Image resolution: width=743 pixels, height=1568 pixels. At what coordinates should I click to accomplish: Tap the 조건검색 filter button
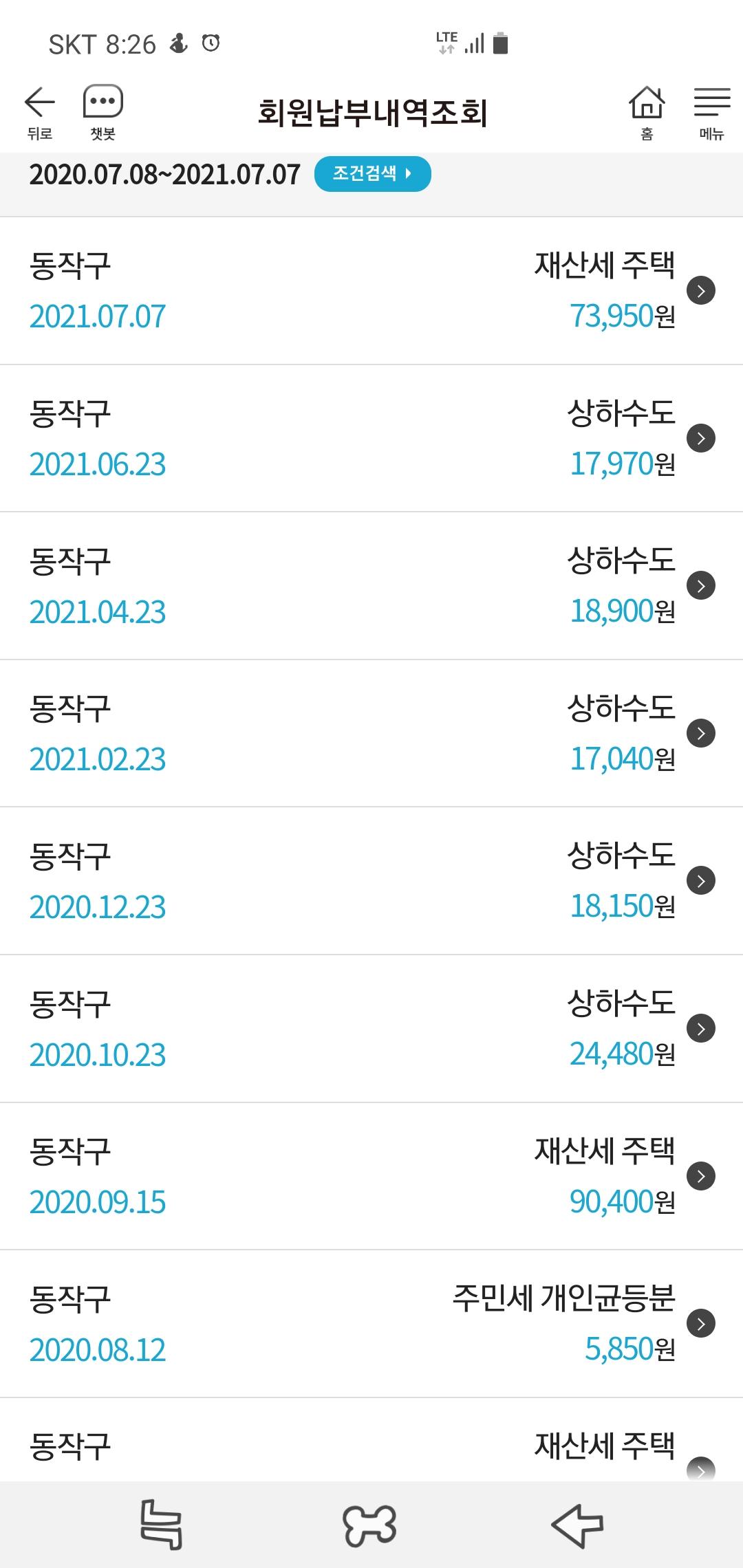pyautogui.click(x=372, y=174)
